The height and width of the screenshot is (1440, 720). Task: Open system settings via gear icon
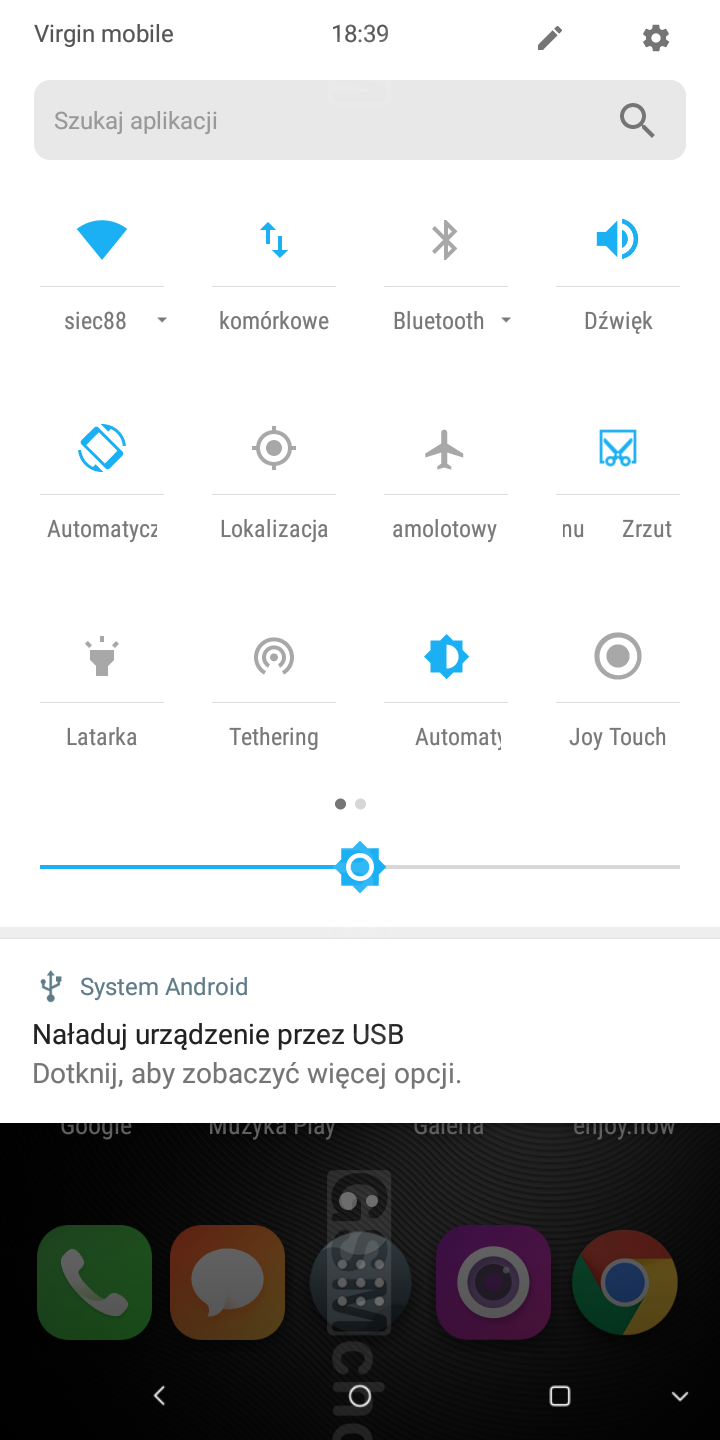click(x=655, y=39)
